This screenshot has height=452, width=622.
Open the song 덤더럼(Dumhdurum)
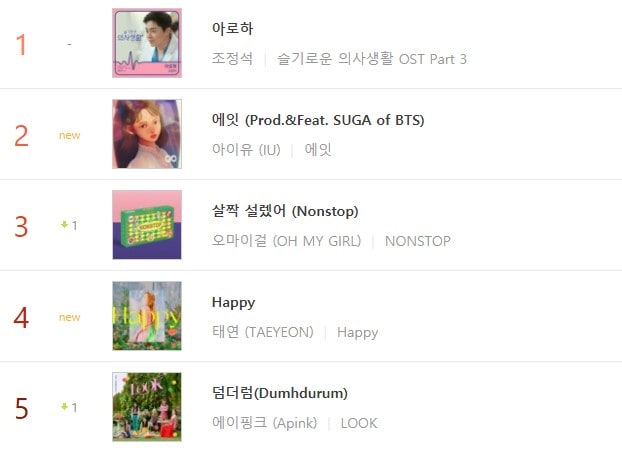point(280,393)
